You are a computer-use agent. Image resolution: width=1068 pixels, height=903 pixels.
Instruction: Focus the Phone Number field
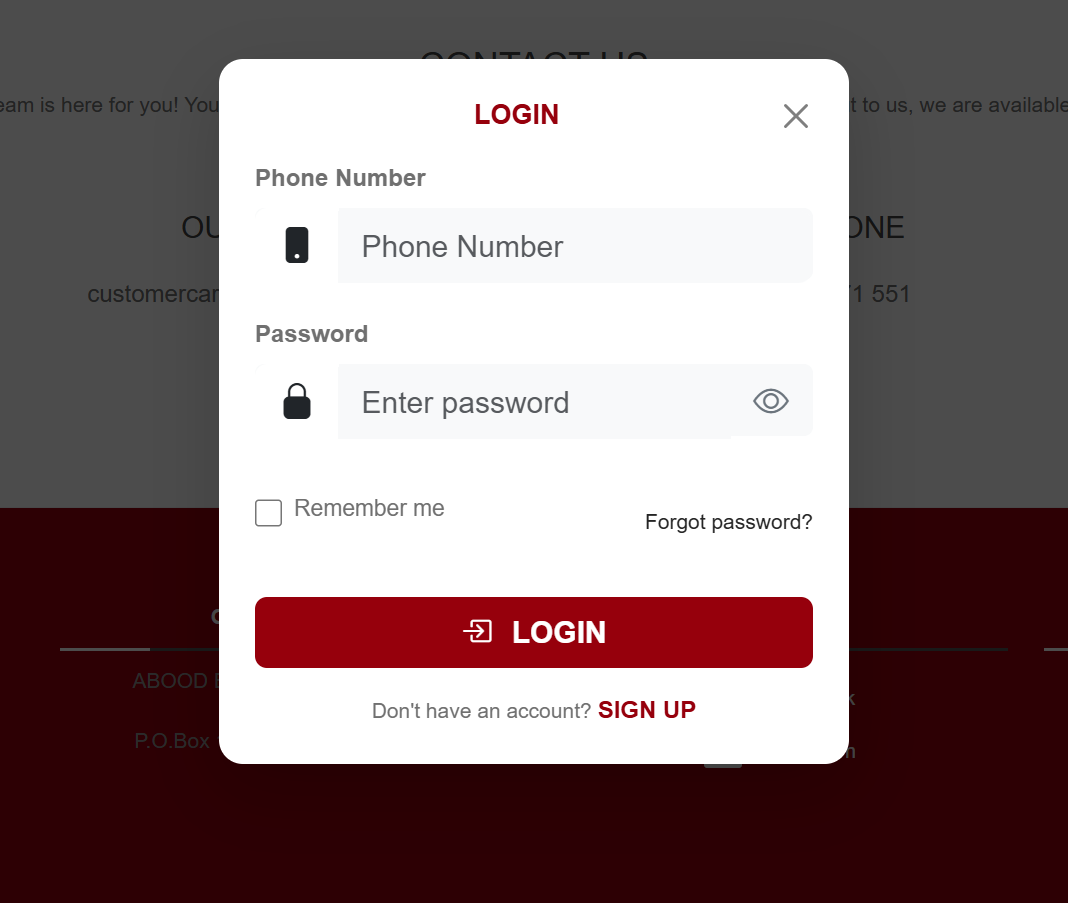point(574,246)
